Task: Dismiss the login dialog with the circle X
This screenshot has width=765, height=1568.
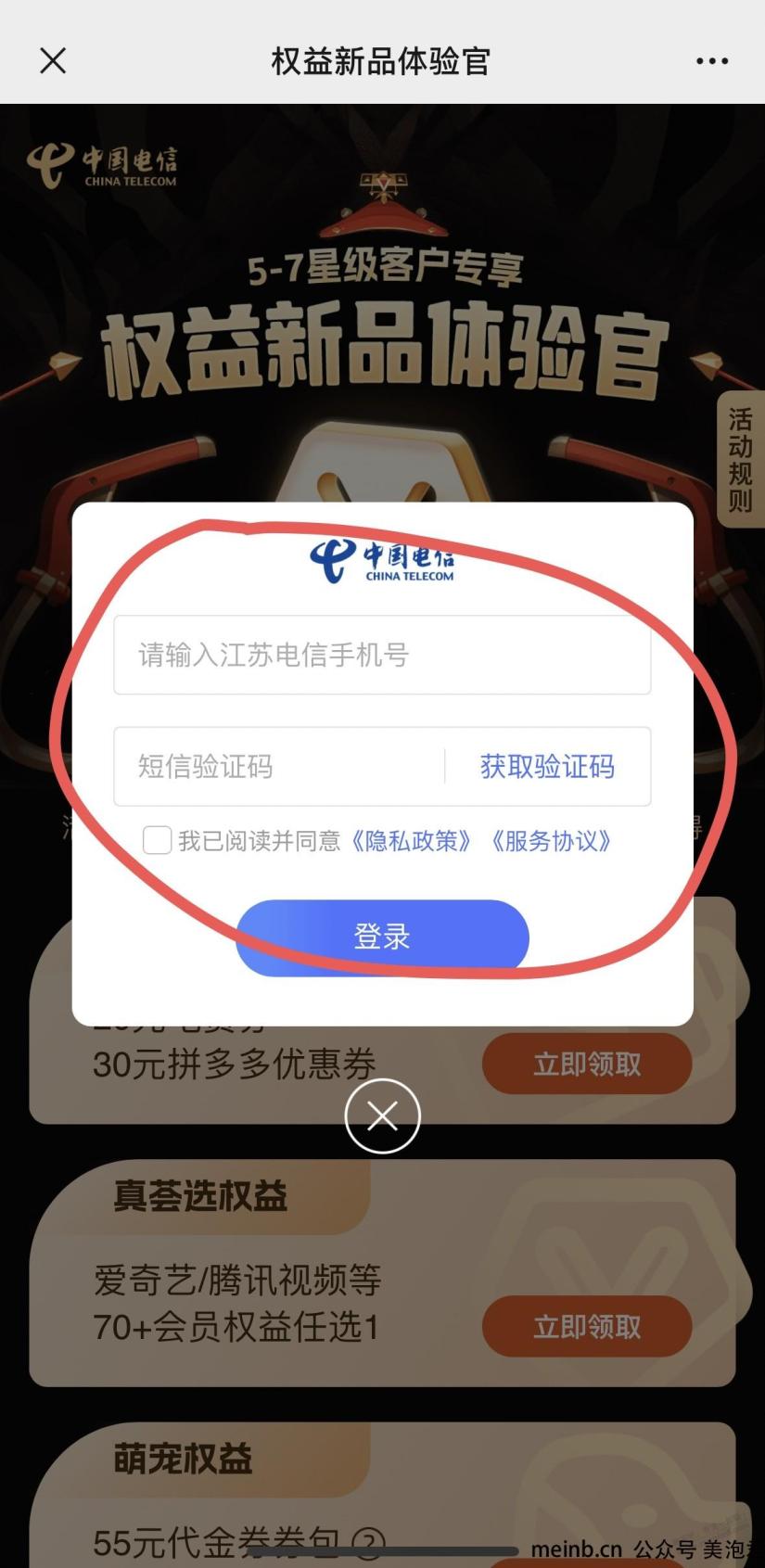Action: pos(382,1115)
